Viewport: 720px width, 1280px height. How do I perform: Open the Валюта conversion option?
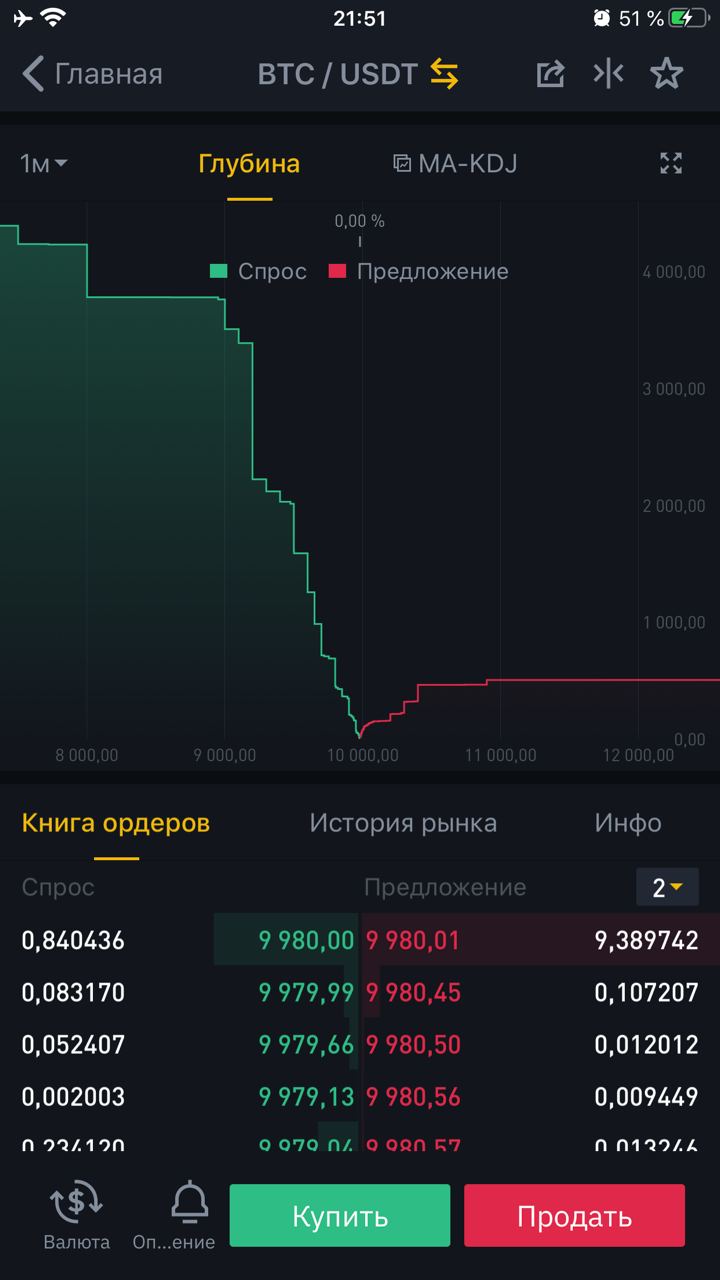[77, 1215]
